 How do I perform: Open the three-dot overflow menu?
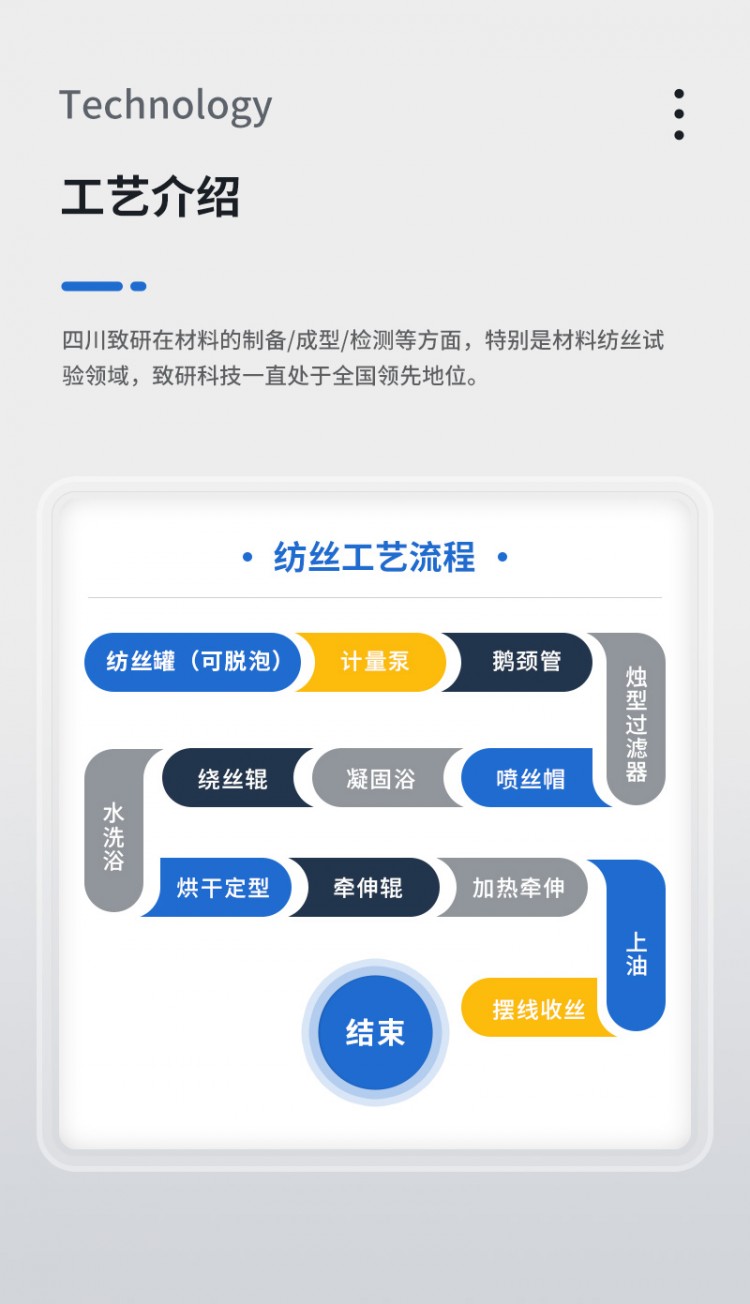pos(679,114)
